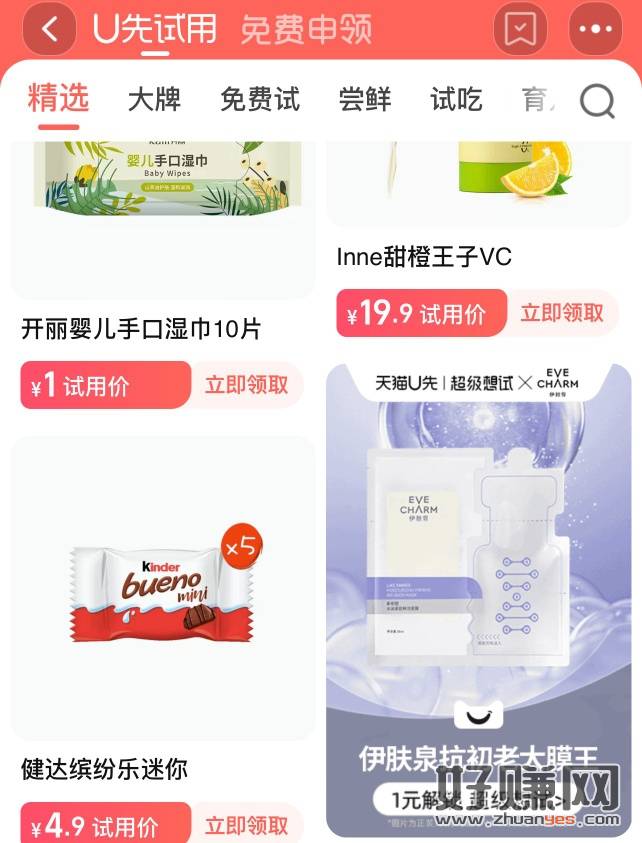Open the 开丽婴儿手口湿巾 product card
The width and height of the screenshot is (642, 843).
(162, 220)
